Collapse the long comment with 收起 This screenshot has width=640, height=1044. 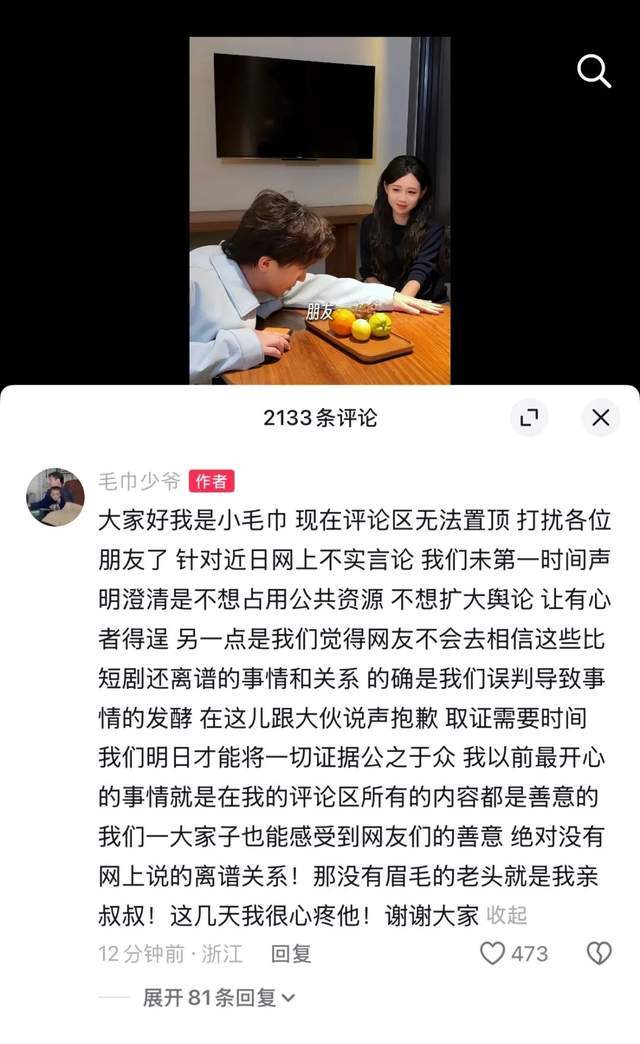[x=507, y=915]
